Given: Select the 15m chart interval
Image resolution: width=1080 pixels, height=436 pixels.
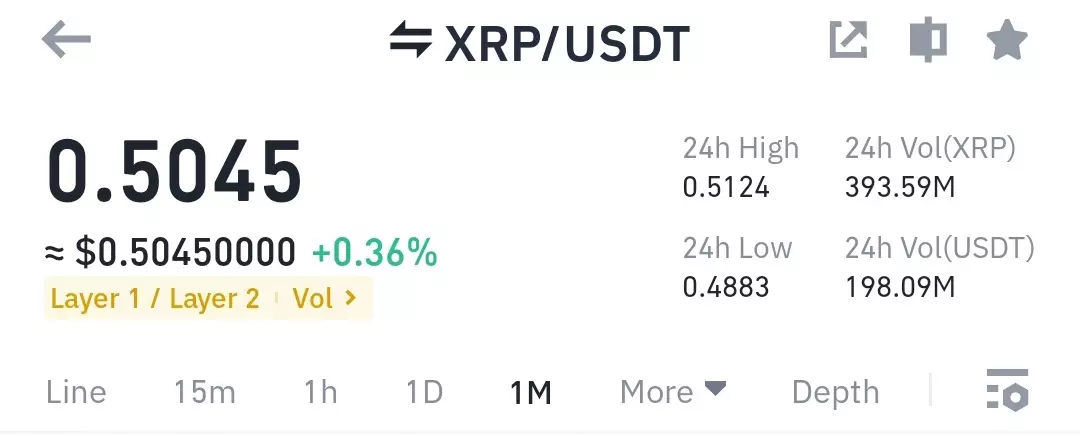Looking at the screenshot, I should 205,392.
